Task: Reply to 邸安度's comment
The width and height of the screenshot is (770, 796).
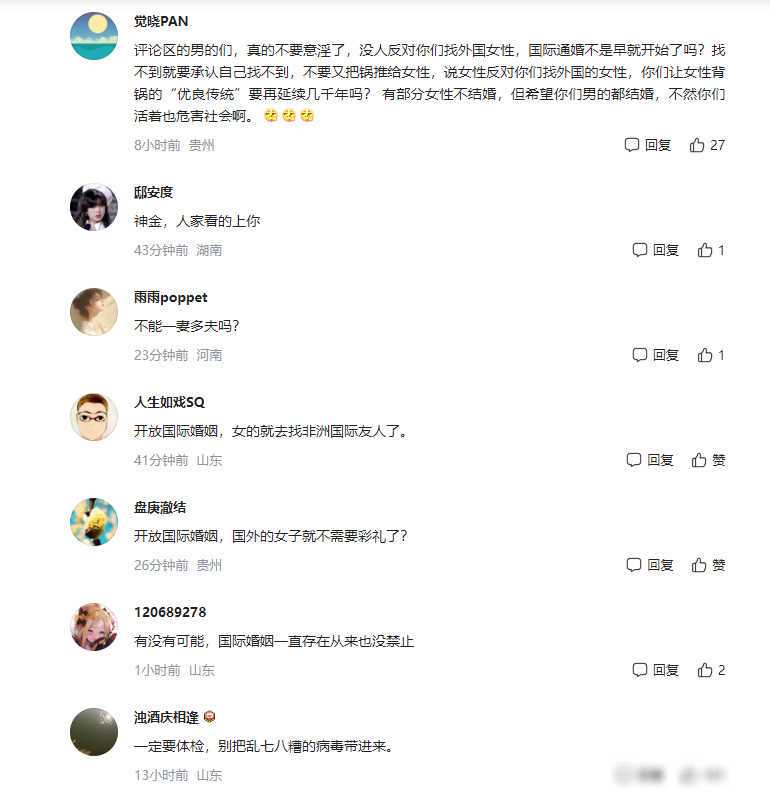Action: [655, 250]
